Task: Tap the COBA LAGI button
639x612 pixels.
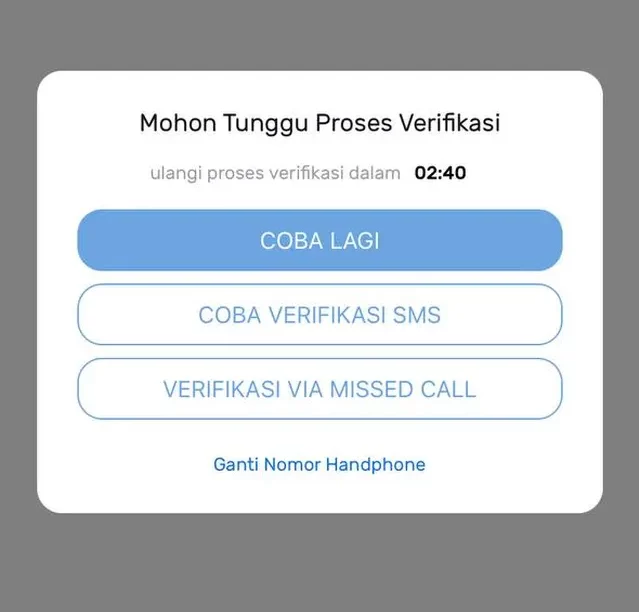Action: pos(319,241)
